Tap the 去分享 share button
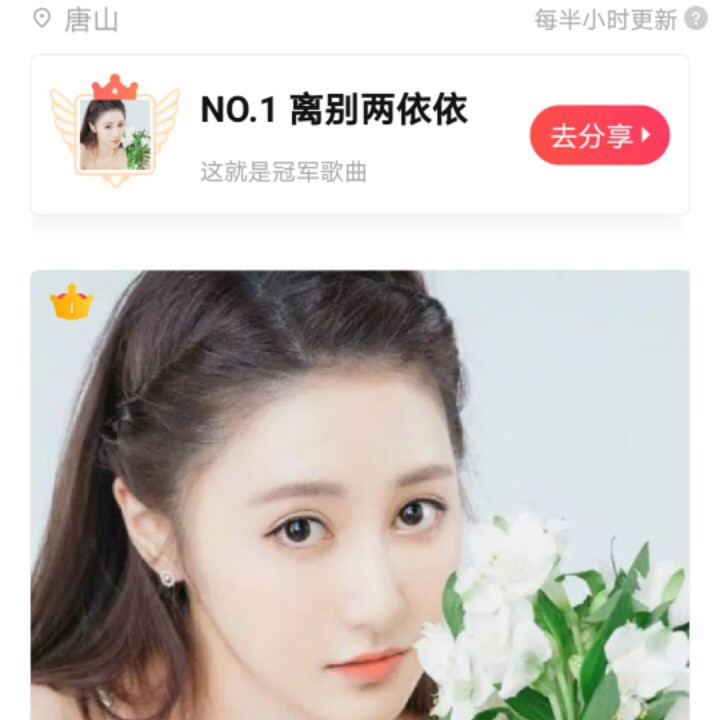This screenshot has width=720, height=720. pyautogui.click(x=599, y=135)
